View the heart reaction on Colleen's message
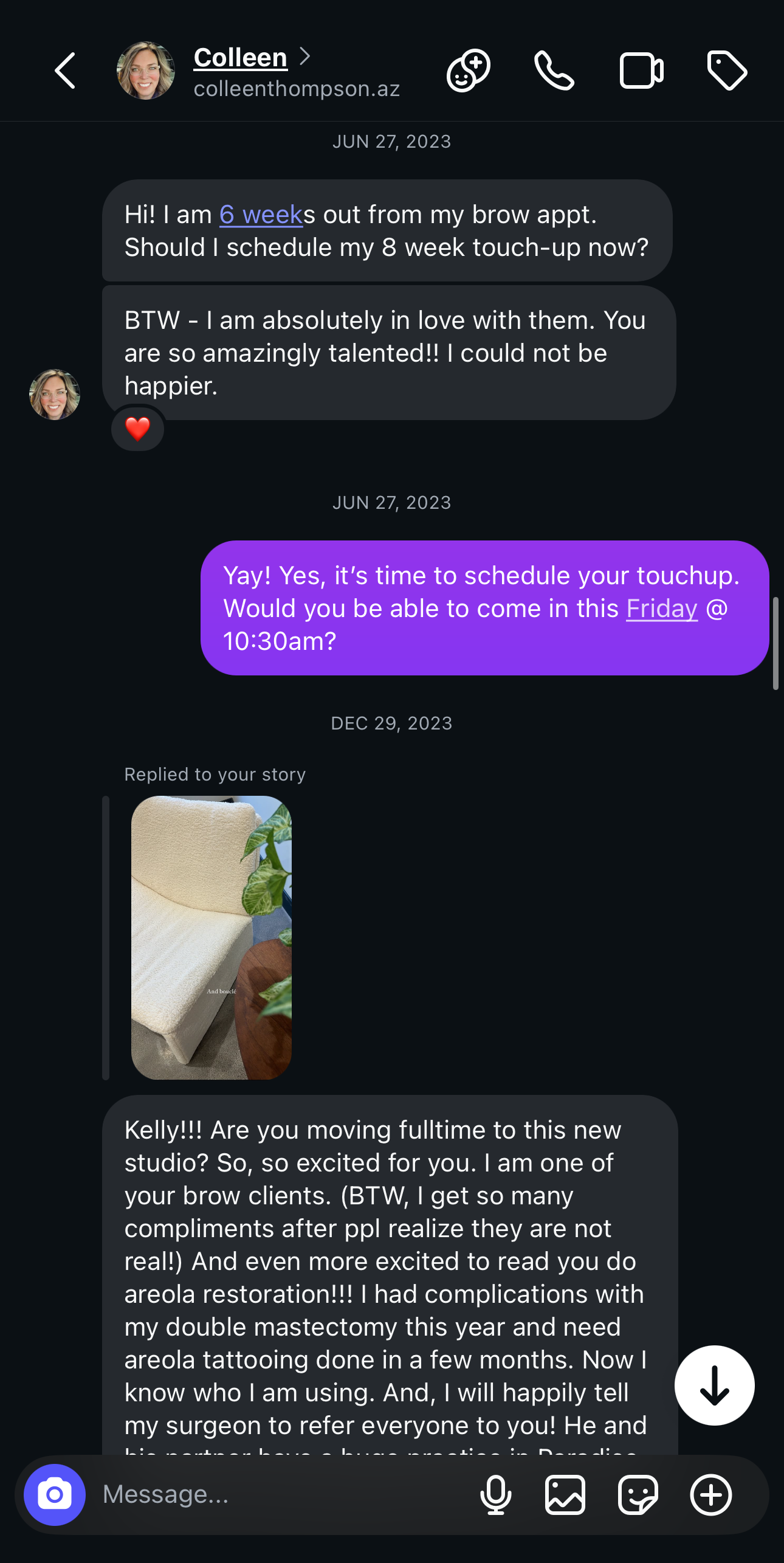The width and height of the screenshot is (784, 1563). tap(137, 429)
